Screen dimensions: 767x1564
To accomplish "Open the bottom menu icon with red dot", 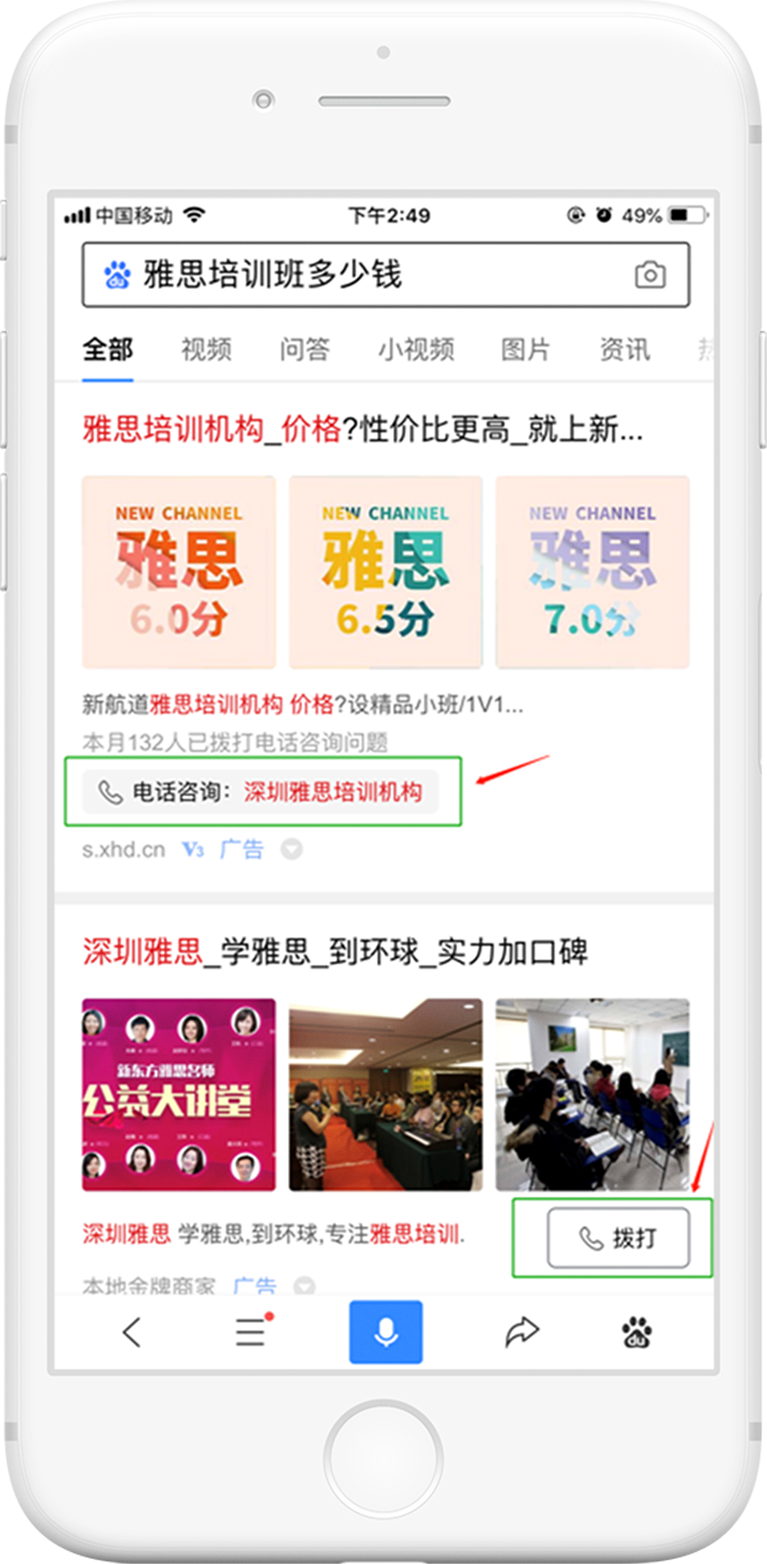I will [251, 1332].
